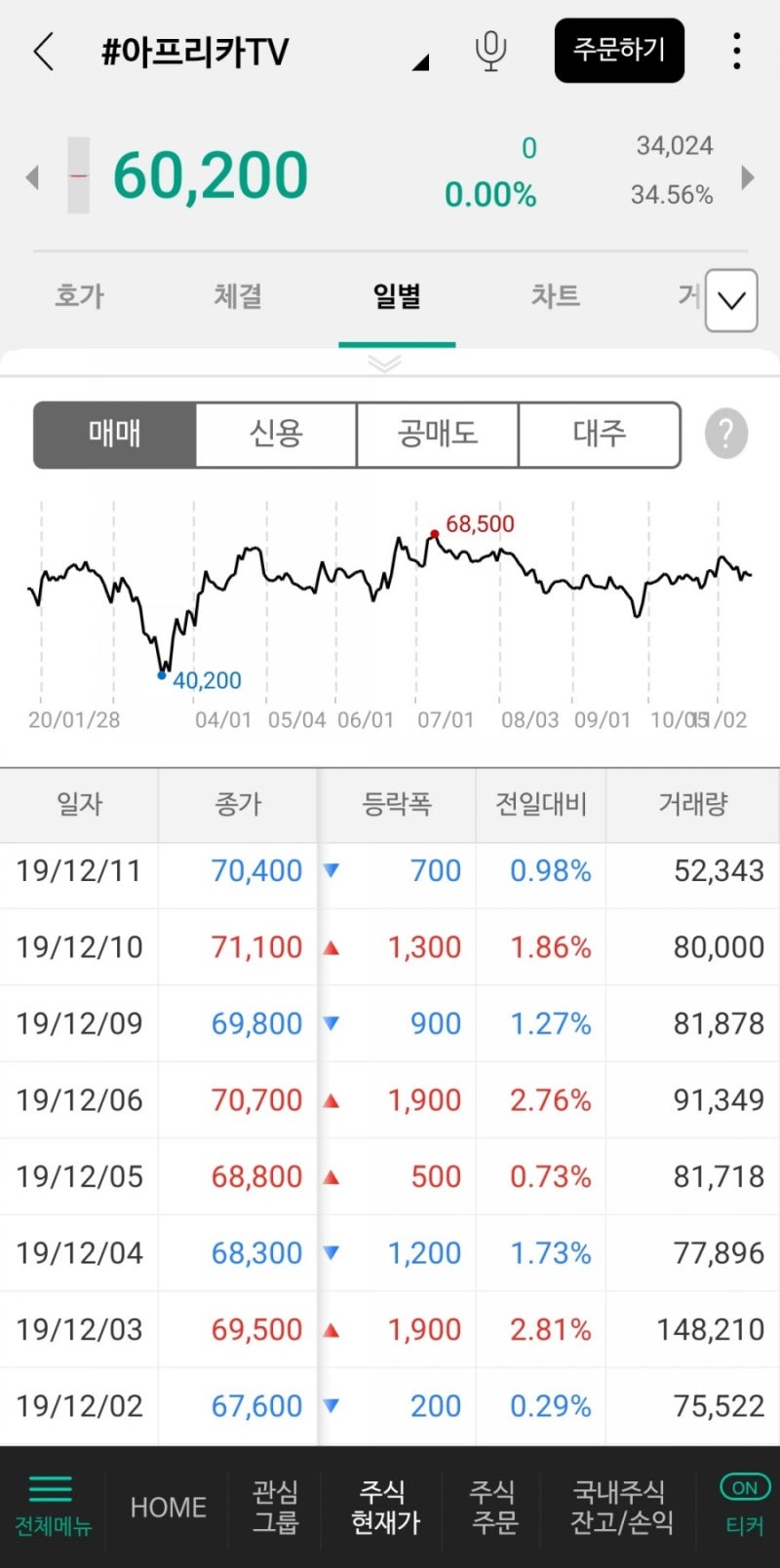Screen dimensions: 780x1568
Task: Tap the help question mark icon
Action: click(725, 434)
